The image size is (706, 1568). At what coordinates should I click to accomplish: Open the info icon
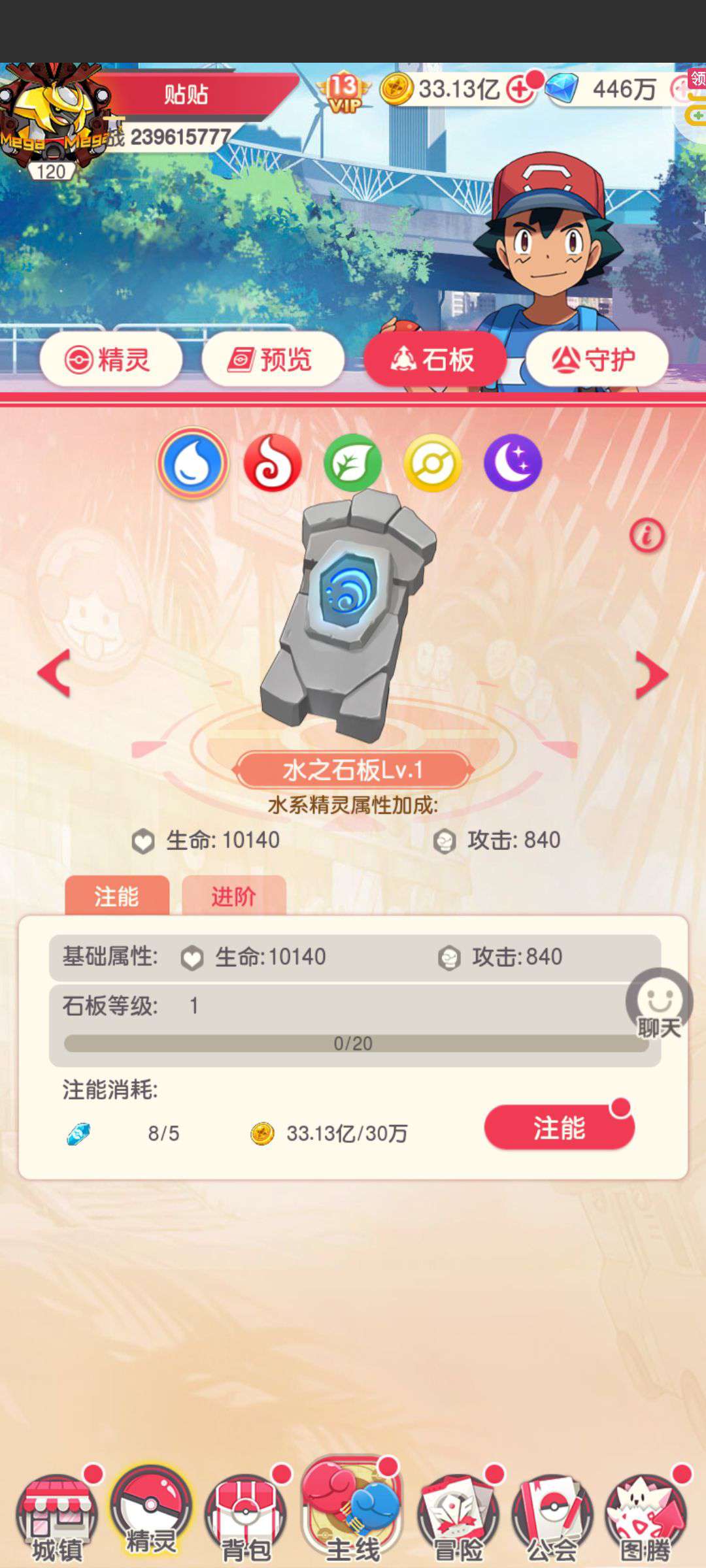(x=647, y=536)
